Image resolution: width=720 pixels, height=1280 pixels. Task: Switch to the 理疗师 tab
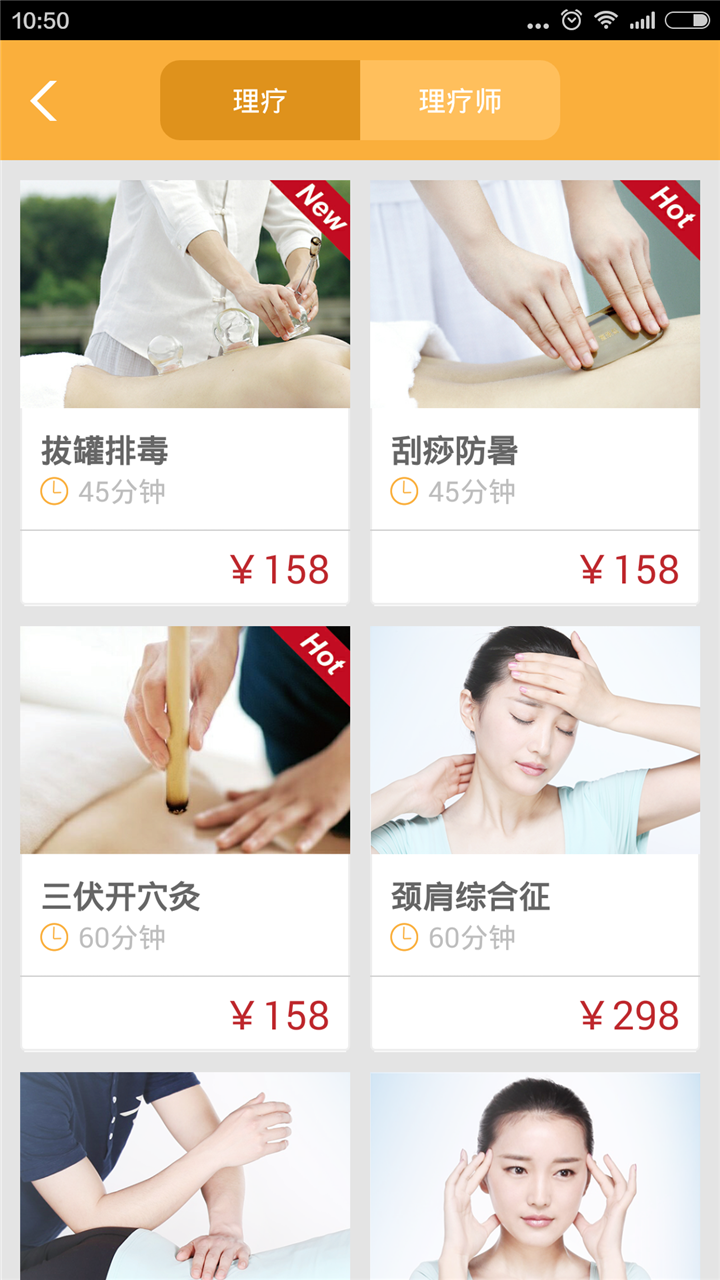click(460, 101)
